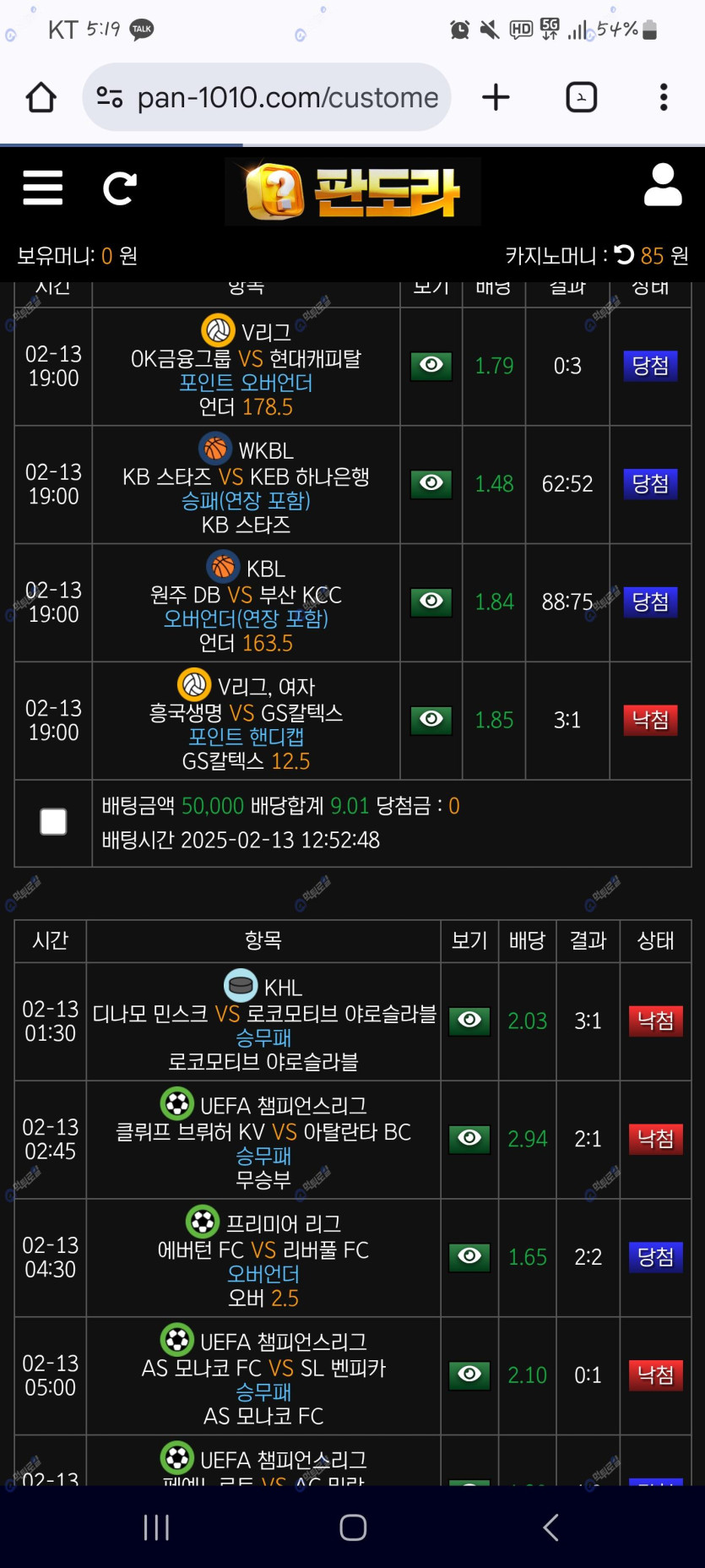This screenshot has width=705, height=1568.
Task: Tap the site refresh icon
Action: (x=119, y=188)
